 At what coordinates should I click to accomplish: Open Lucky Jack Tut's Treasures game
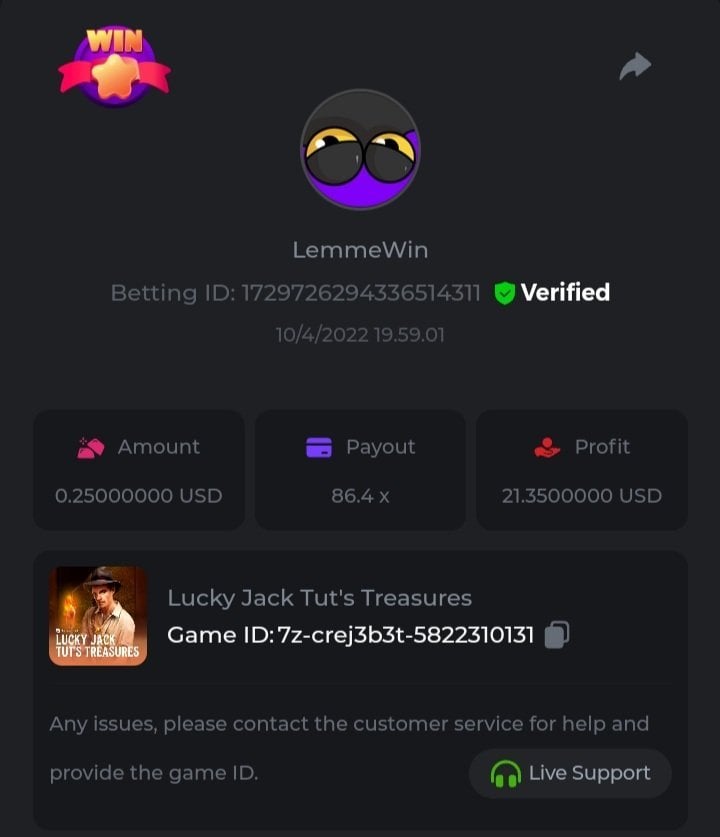(x=98, y=616)
